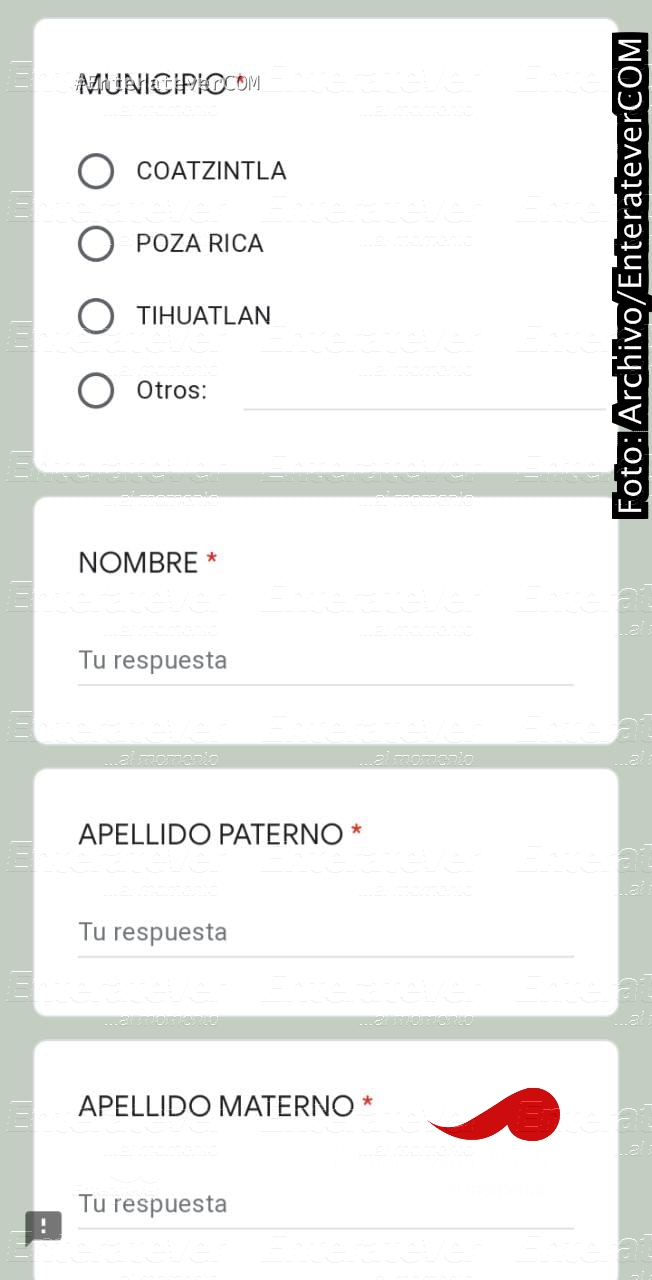Tap the APELLIDO PATERNO answer field
Viewport: 652px width, 1280px height.
coord(326,933)
